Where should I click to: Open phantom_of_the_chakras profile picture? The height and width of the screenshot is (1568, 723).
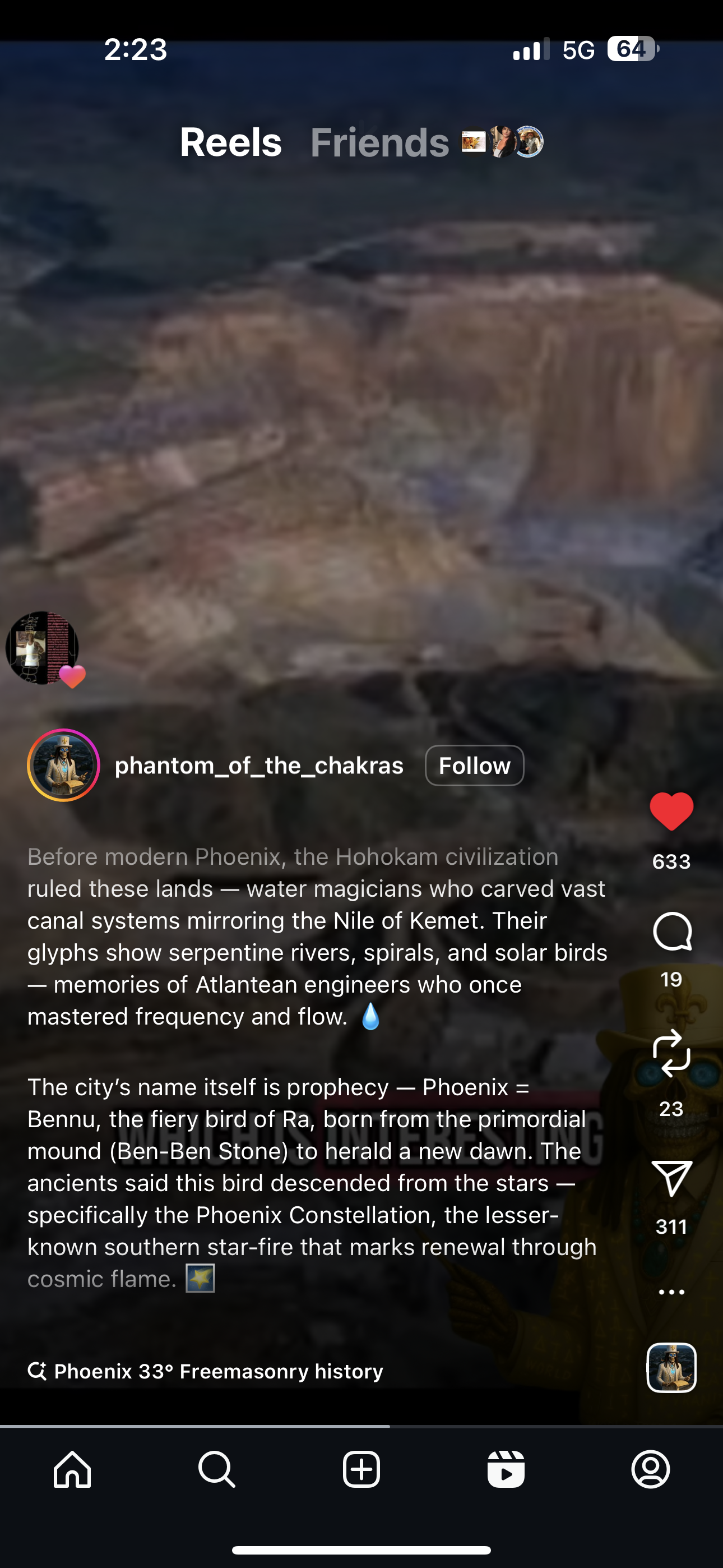click(63, 765)
